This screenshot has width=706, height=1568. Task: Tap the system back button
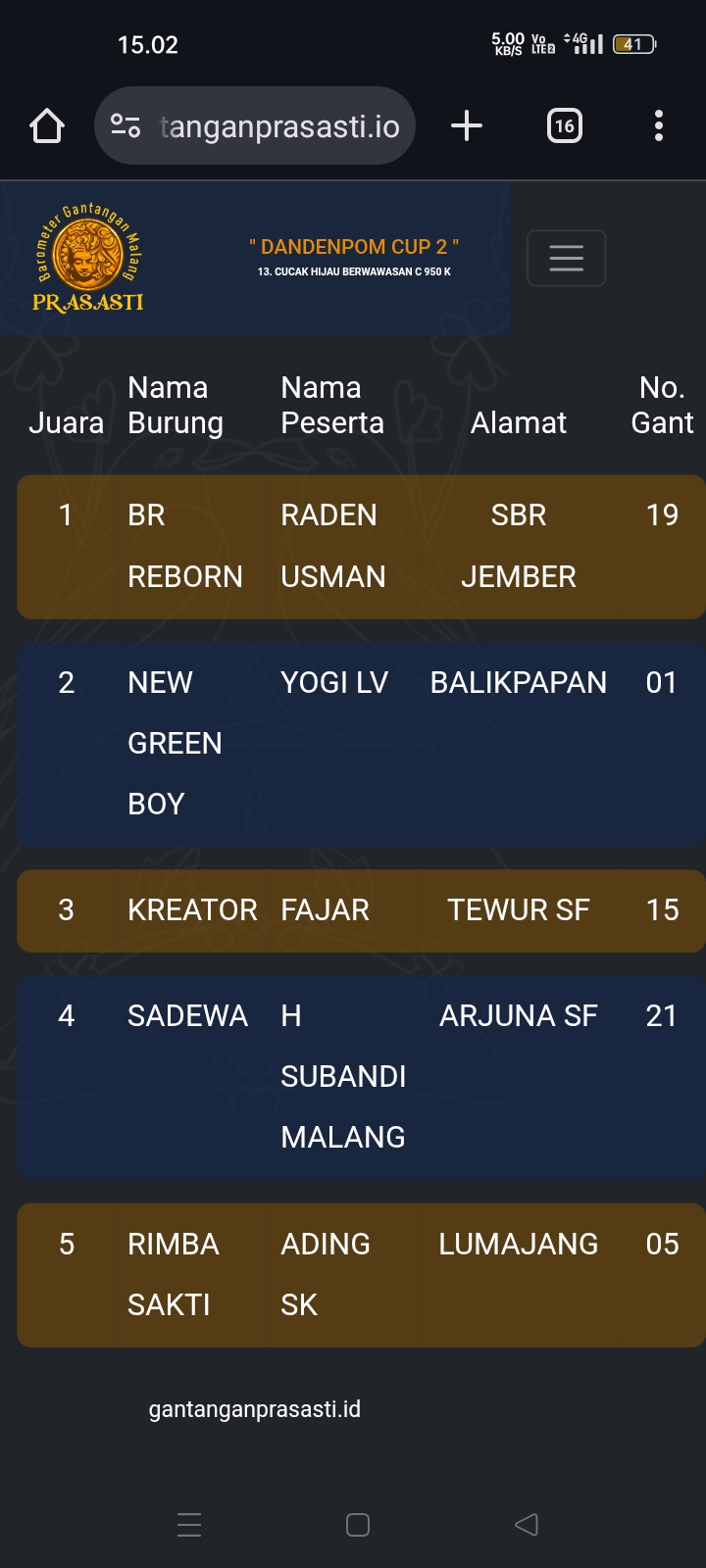[527, 1524]
